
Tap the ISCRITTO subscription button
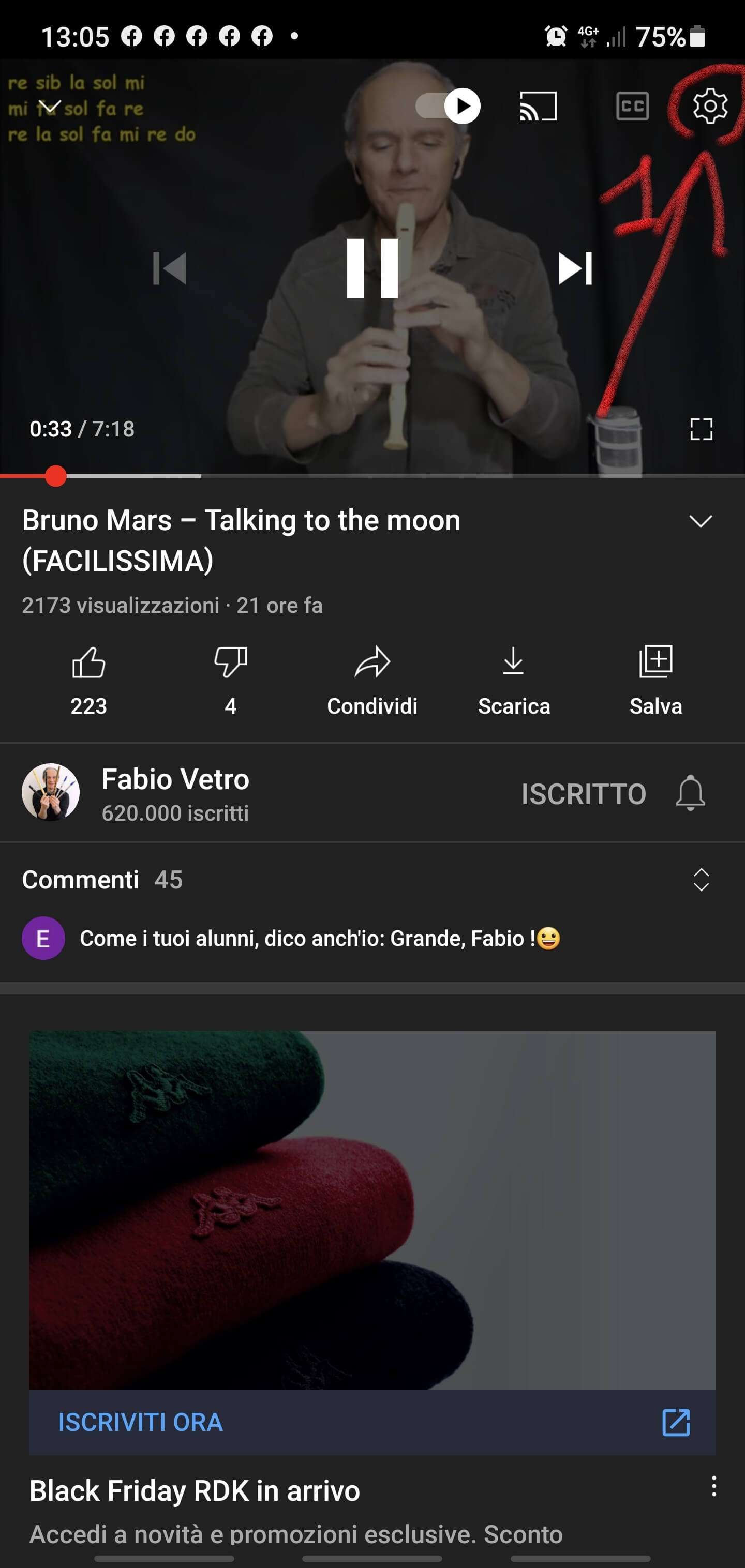[583, 794]
